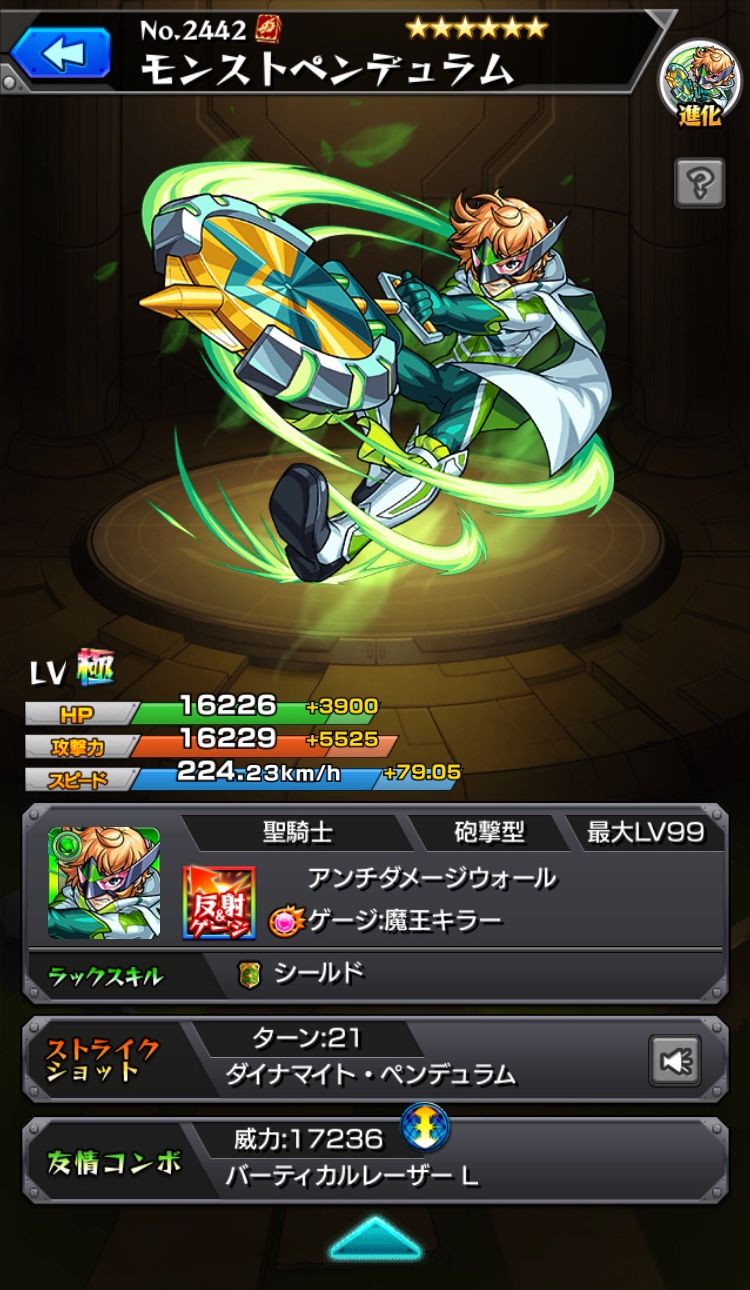Open the evolution (進化) form icon

701,80
